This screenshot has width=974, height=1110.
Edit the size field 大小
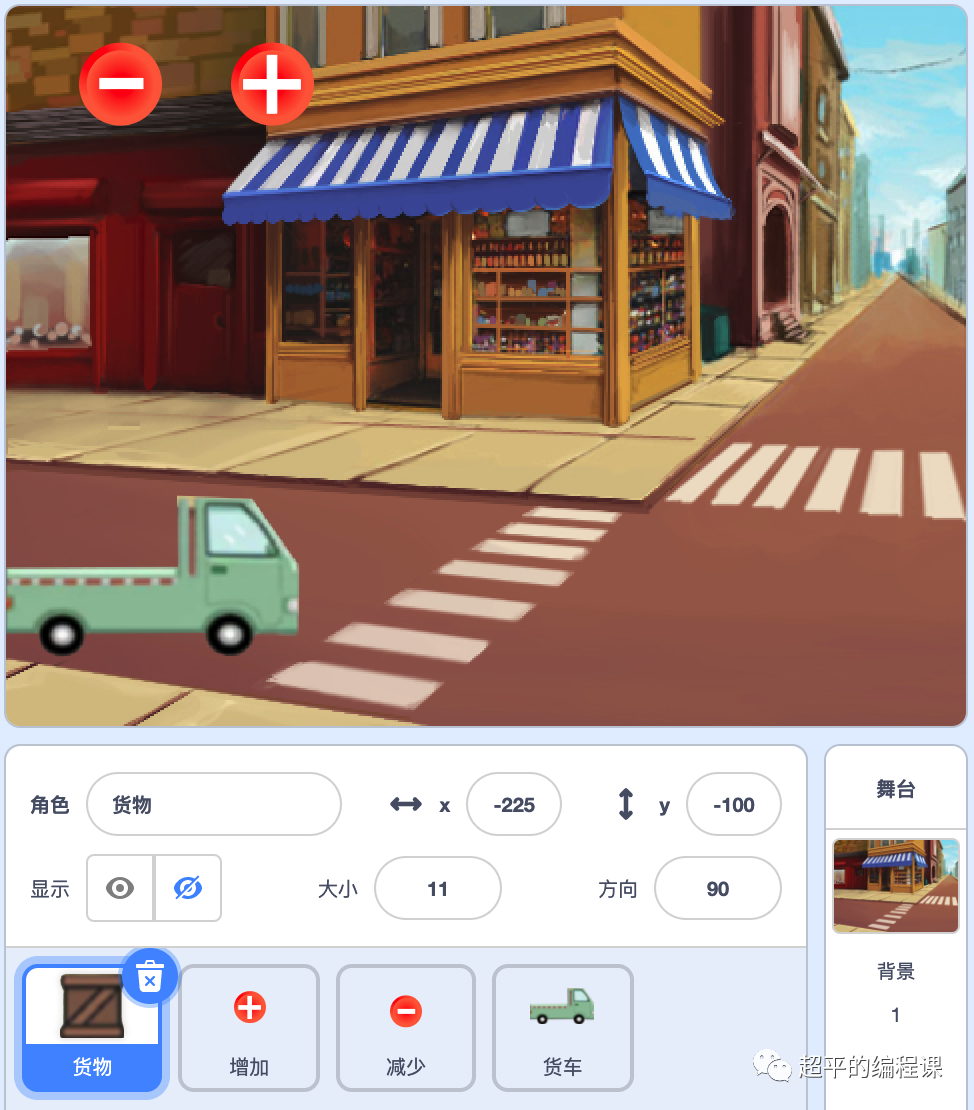click(x=437, y=888)
